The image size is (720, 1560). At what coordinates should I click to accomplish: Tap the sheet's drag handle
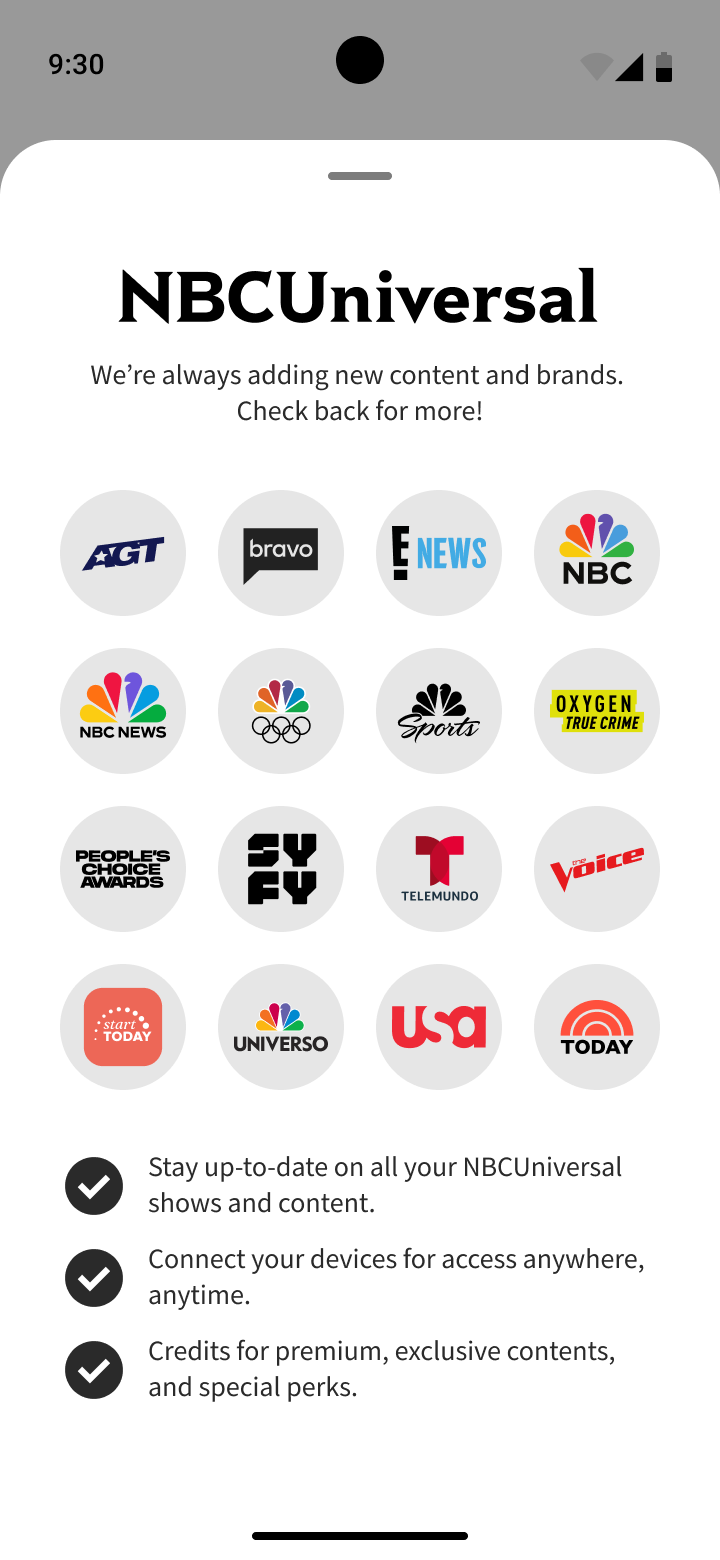coord(360,176)
